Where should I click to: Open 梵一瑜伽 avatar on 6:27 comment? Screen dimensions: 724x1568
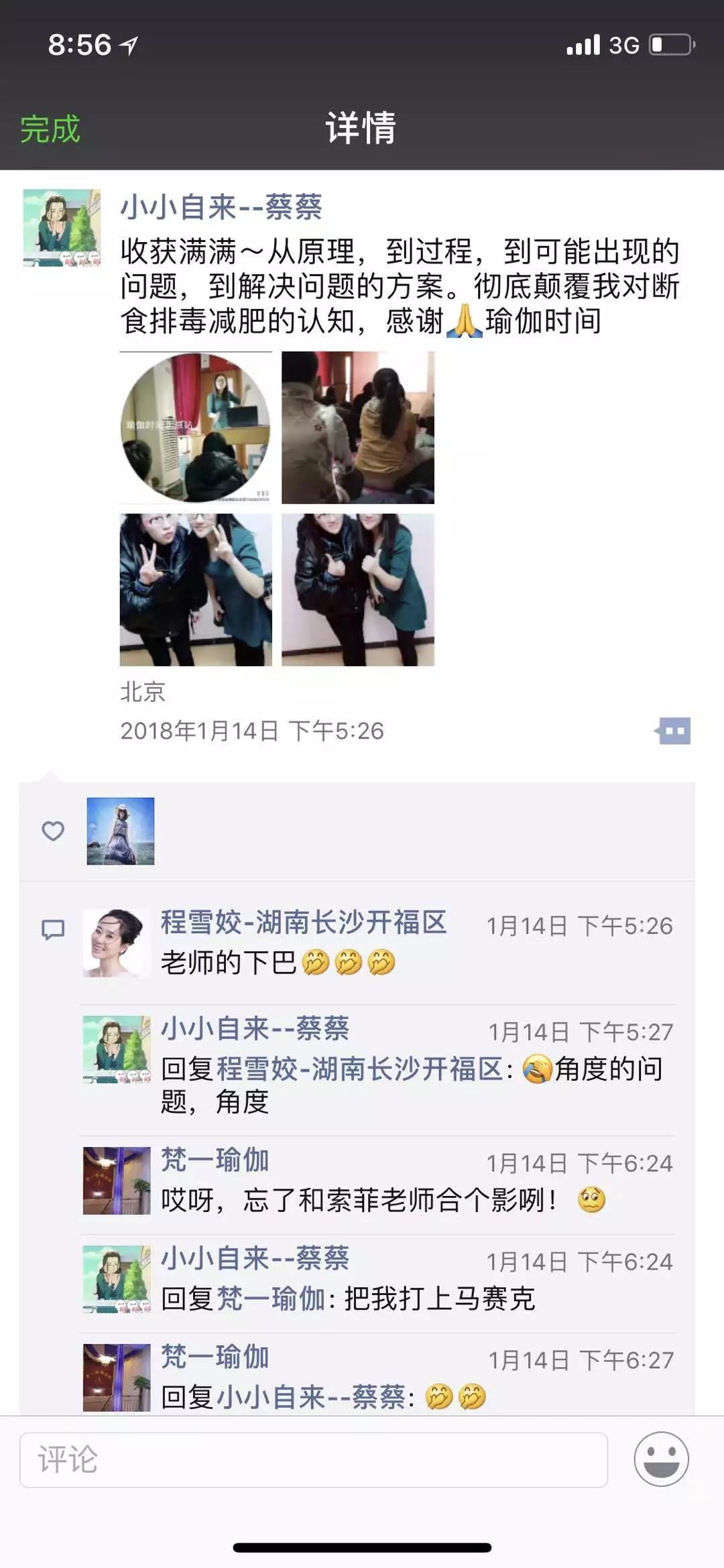pyautogui.click(x=117, y=1378)
